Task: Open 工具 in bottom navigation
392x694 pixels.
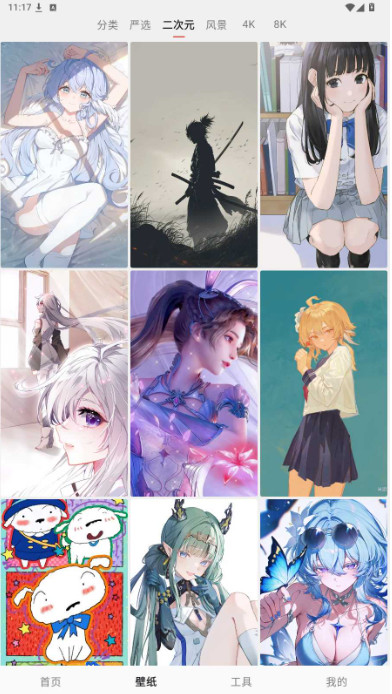Action: coord(241,682)
